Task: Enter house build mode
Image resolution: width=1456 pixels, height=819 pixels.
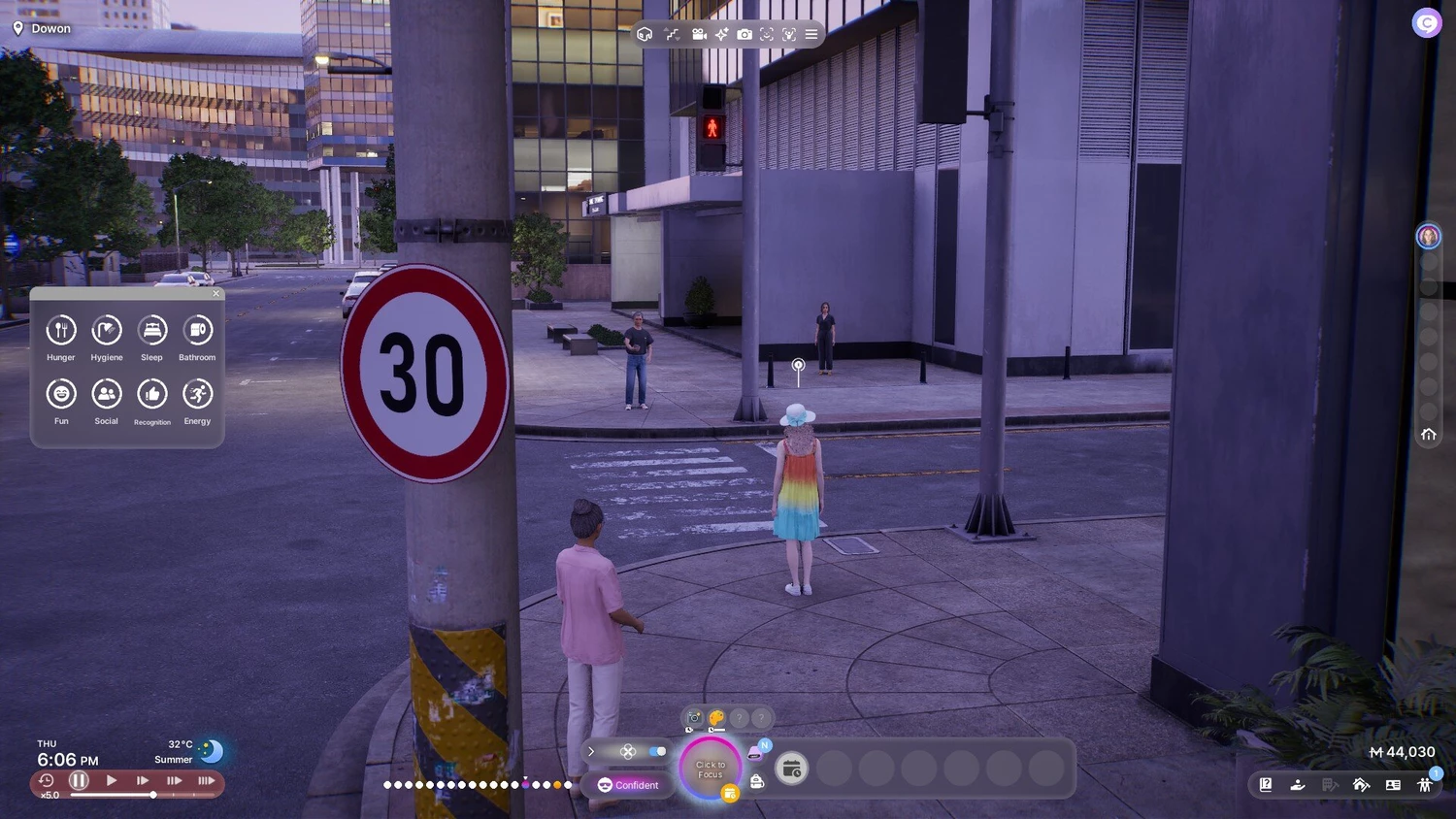Action: (1361, 784)
